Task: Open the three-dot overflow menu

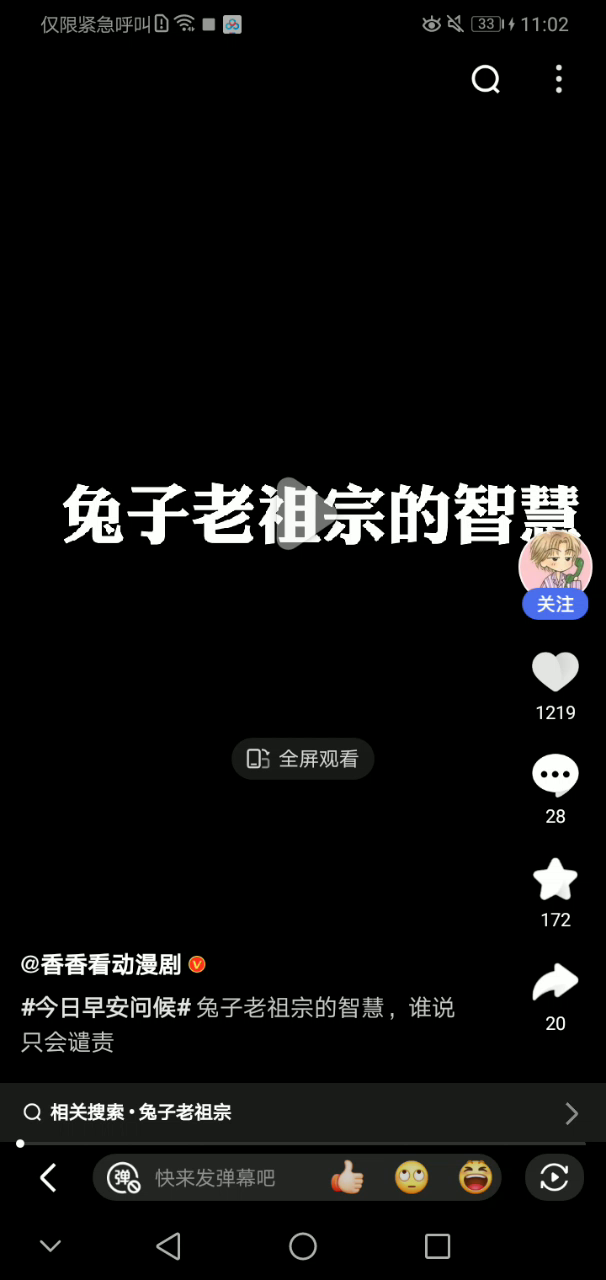Action: tap(558, 79)
